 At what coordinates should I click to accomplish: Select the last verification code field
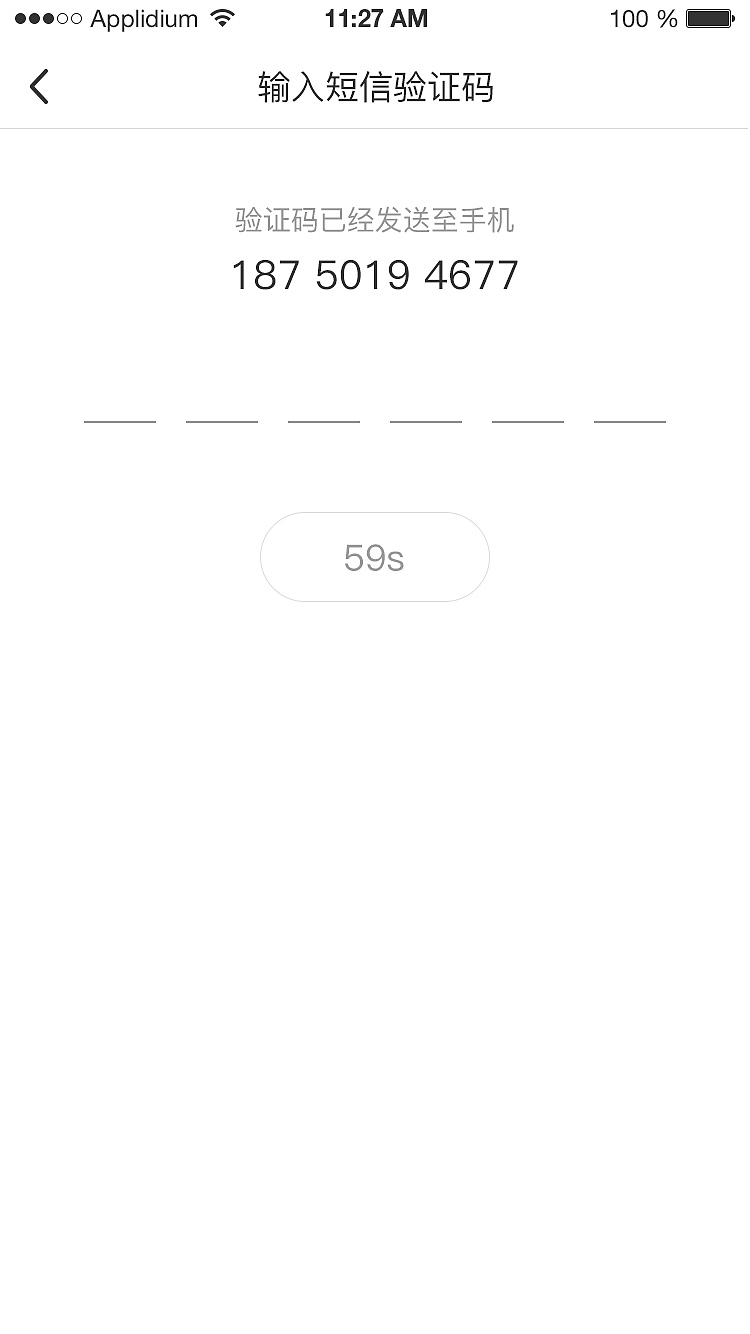point(629,422)
